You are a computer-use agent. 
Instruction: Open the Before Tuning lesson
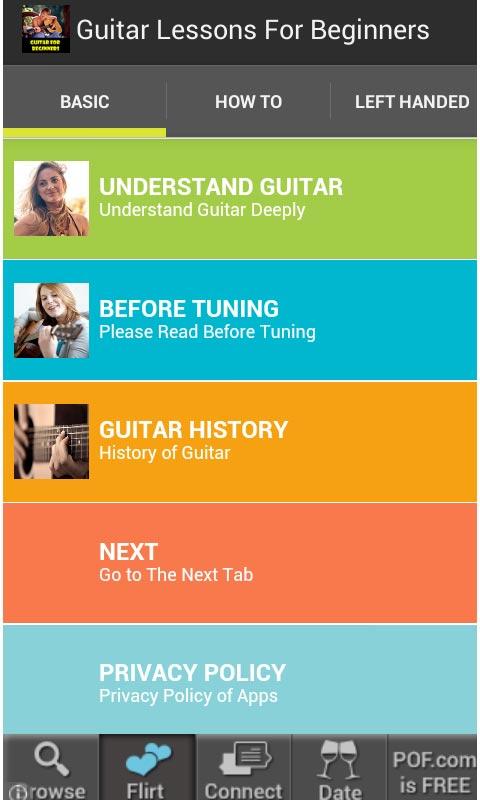240,320
